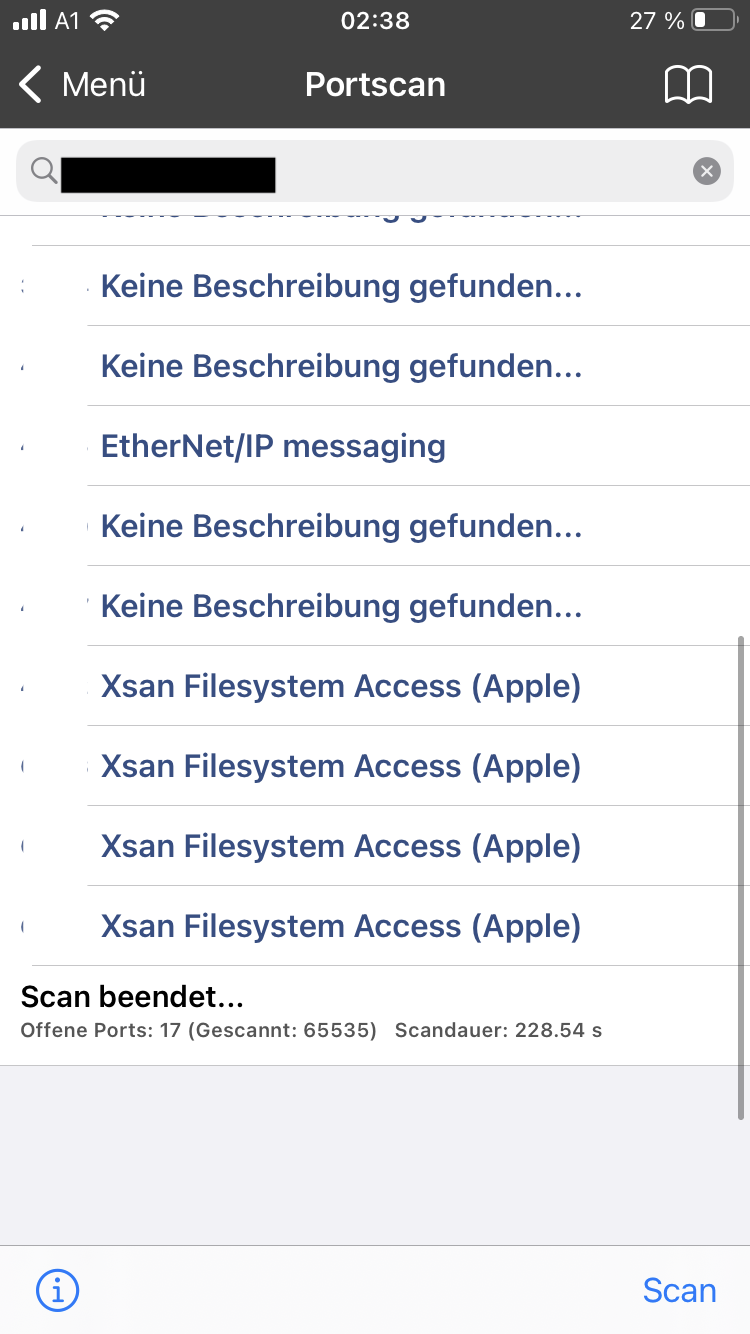Open the bookmarks book icon
The width and height of the screenshot is (750, 1334).
(688, 85)
